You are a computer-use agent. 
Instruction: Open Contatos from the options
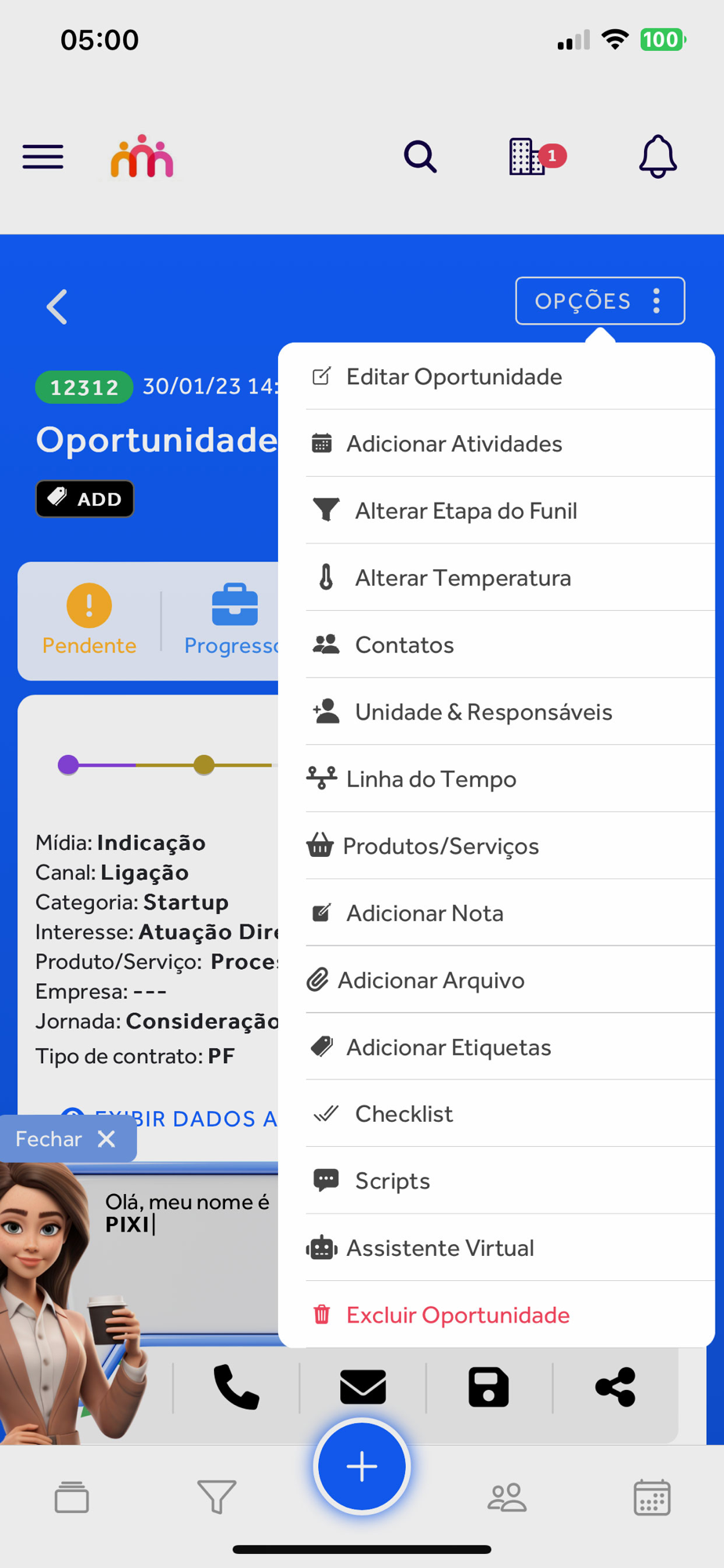click(404, 645)
